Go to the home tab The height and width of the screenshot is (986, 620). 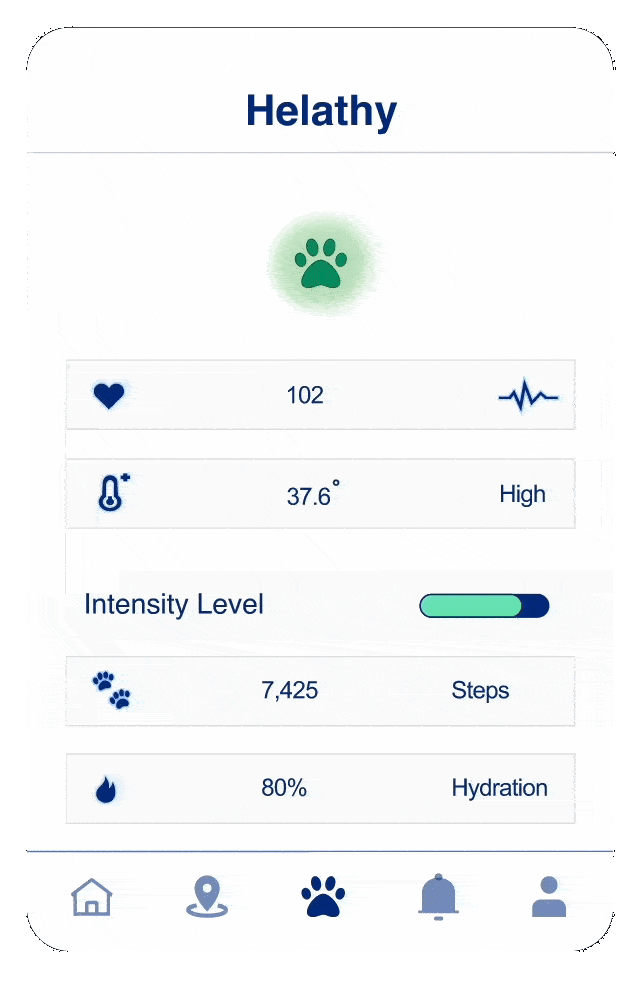click(91, 896)
